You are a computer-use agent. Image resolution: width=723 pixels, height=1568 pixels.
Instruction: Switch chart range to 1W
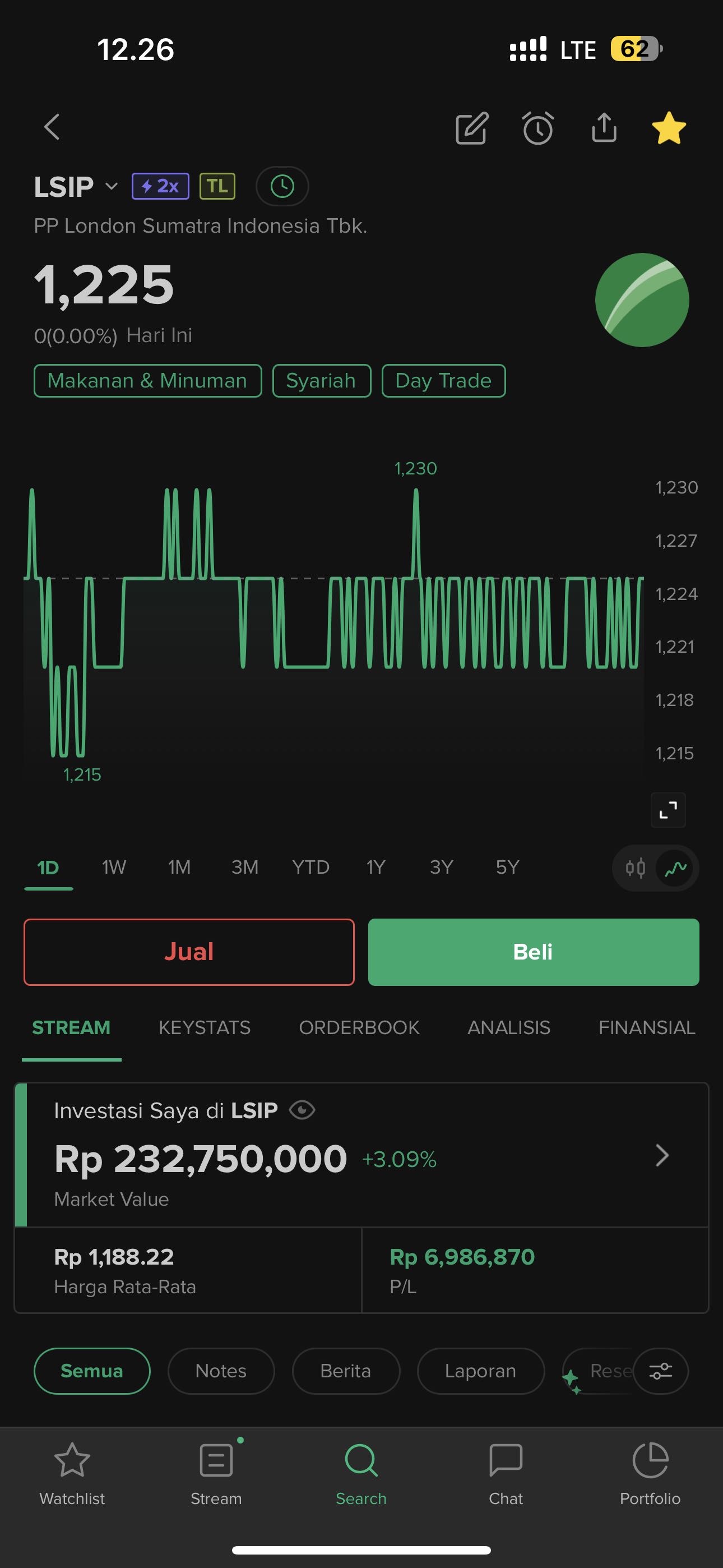pyautogui.click(x=114, y=868)
